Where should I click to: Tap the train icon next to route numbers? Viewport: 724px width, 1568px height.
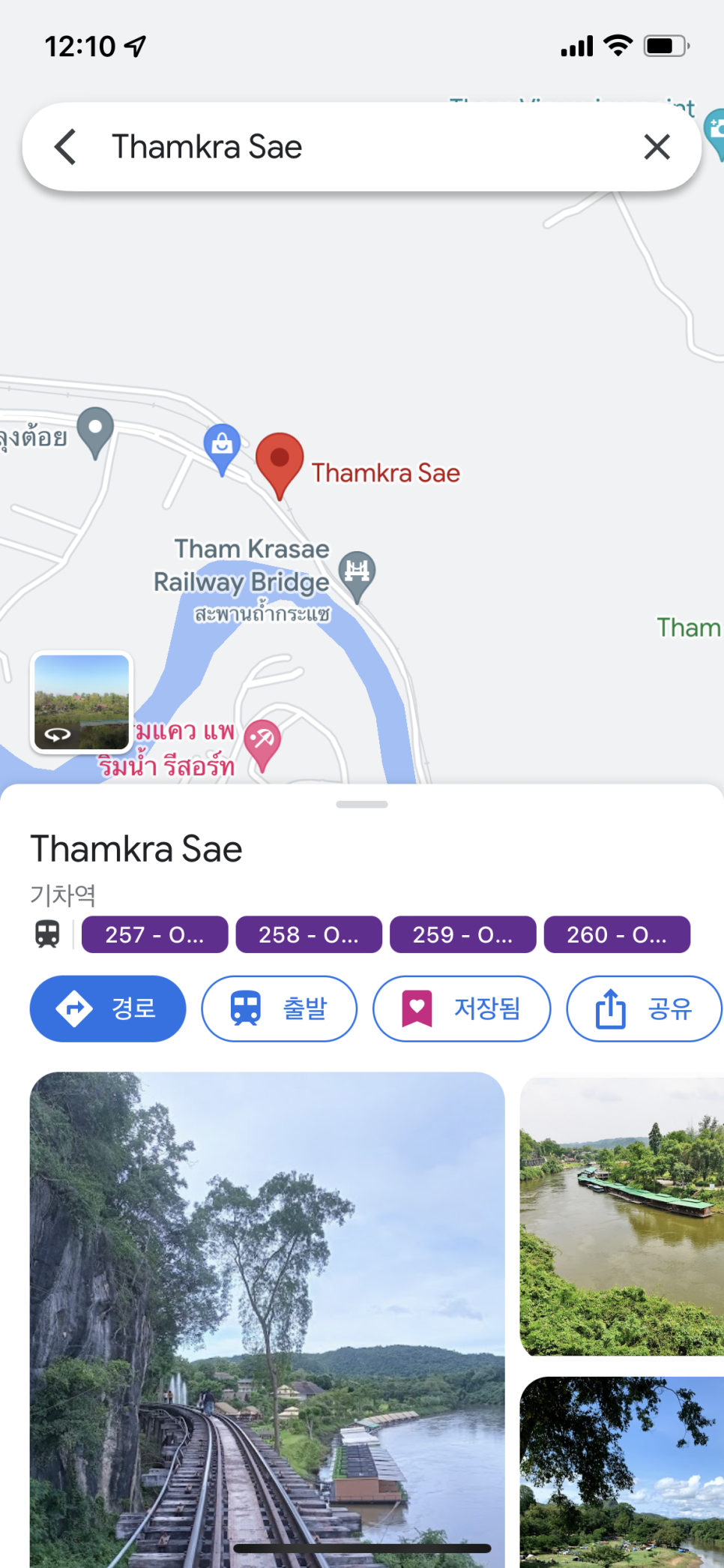pyautogui.click(x=48, y=934)
